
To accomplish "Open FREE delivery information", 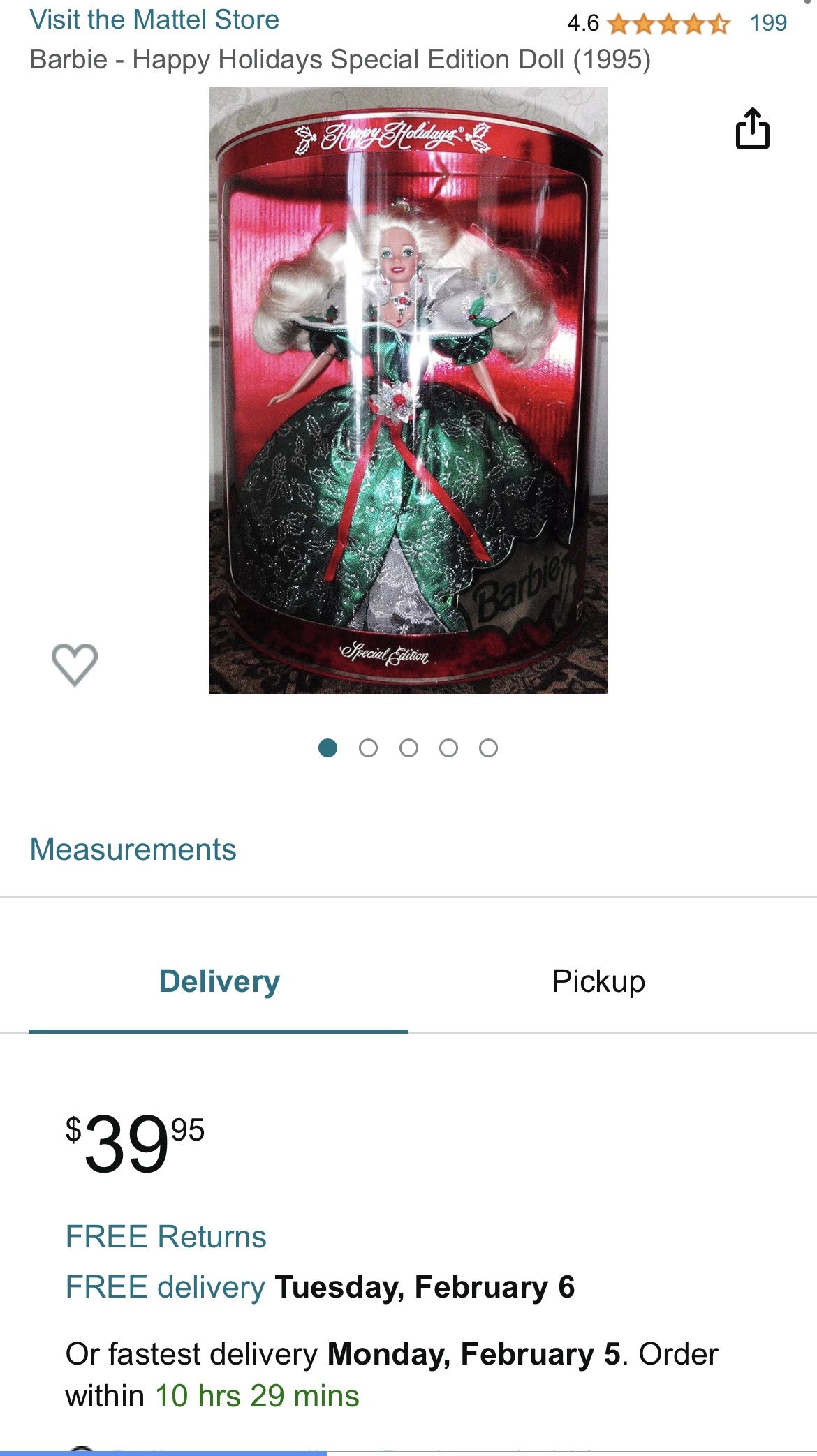I will point(165,1286).
